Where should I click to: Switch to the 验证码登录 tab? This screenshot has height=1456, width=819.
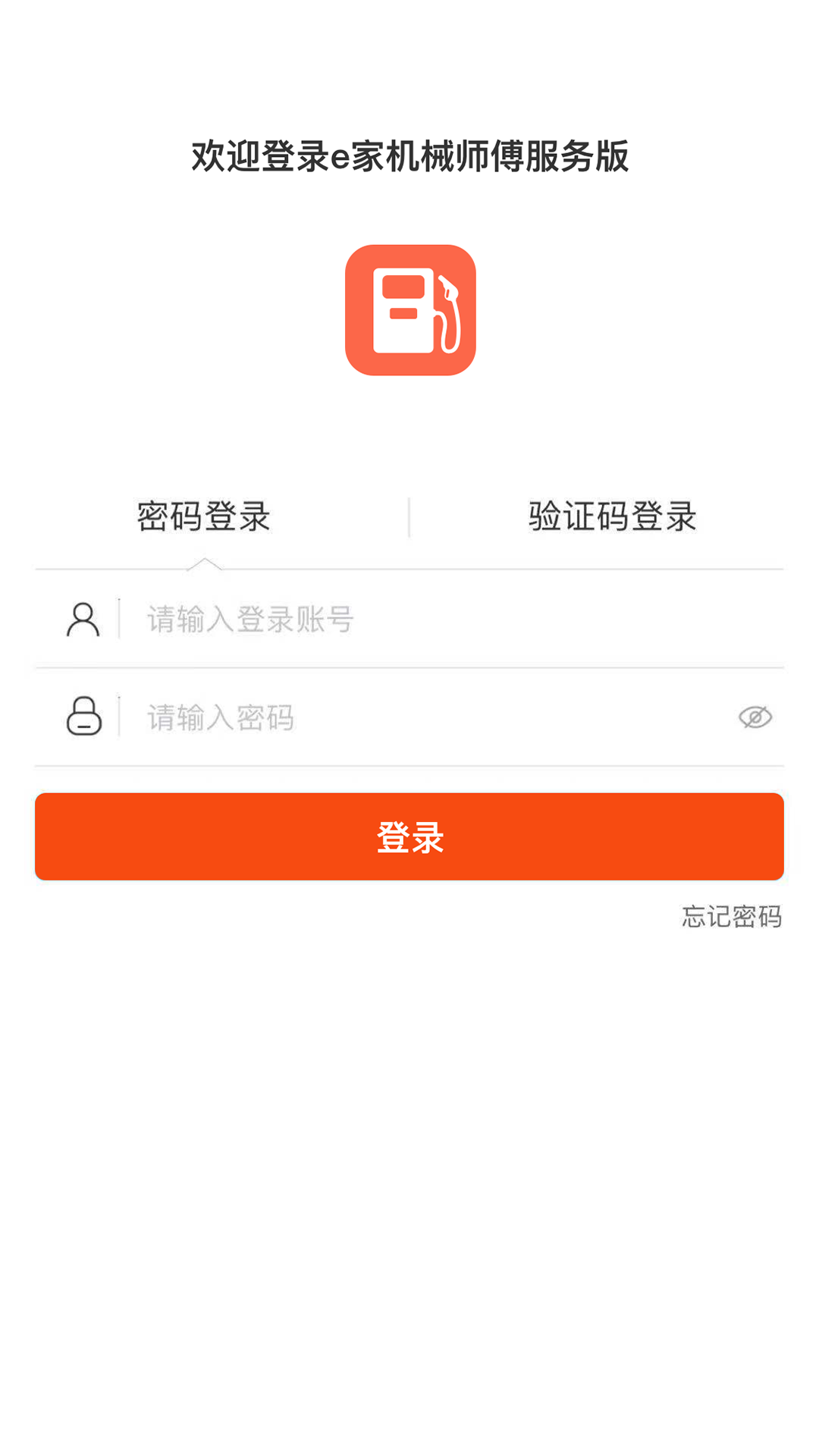(x=613, y=517)
